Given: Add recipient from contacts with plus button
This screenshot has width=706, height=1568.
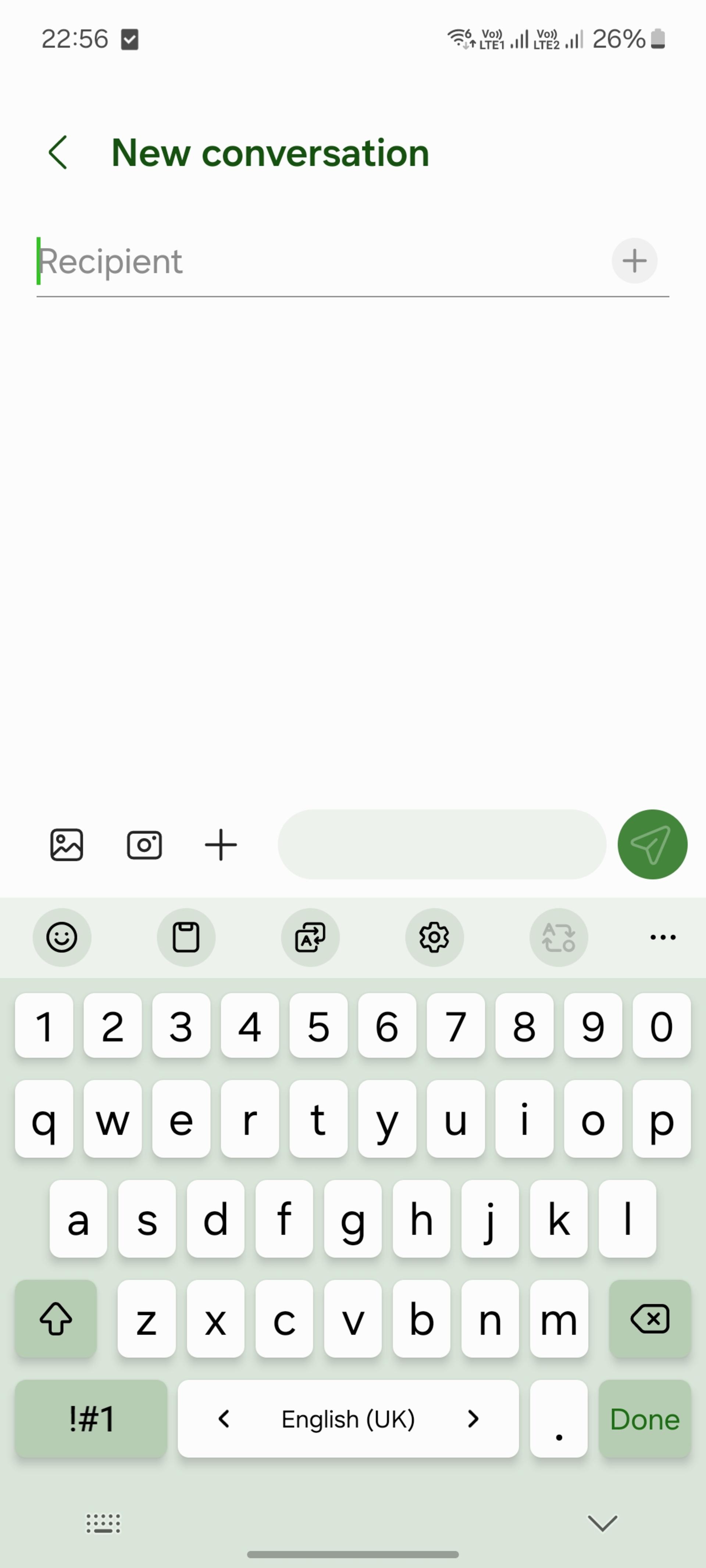Looking at the screenshot, I should click(x=634, y=261).
